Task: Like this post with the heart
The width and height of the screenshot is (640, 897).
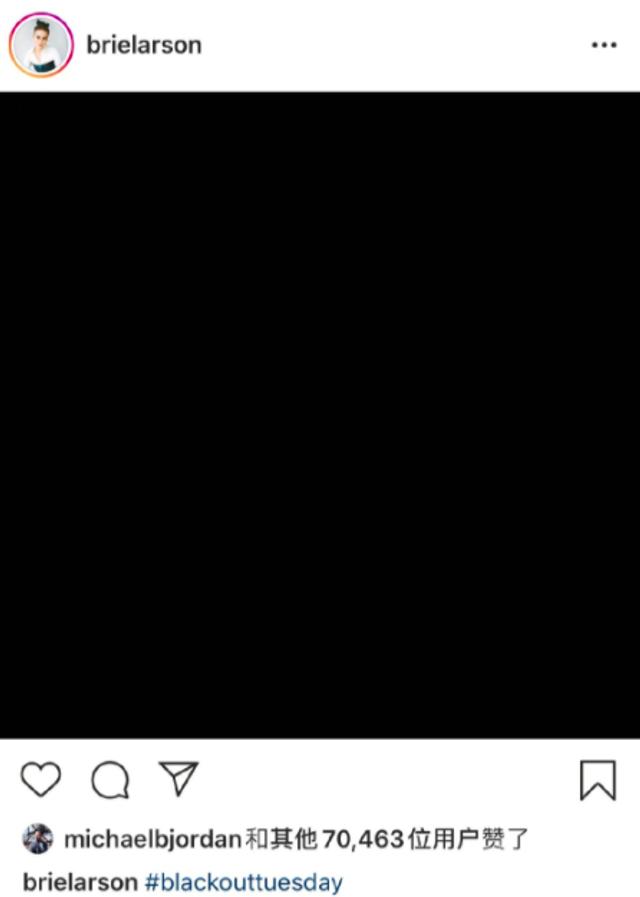Action: [x=41, y=780]
